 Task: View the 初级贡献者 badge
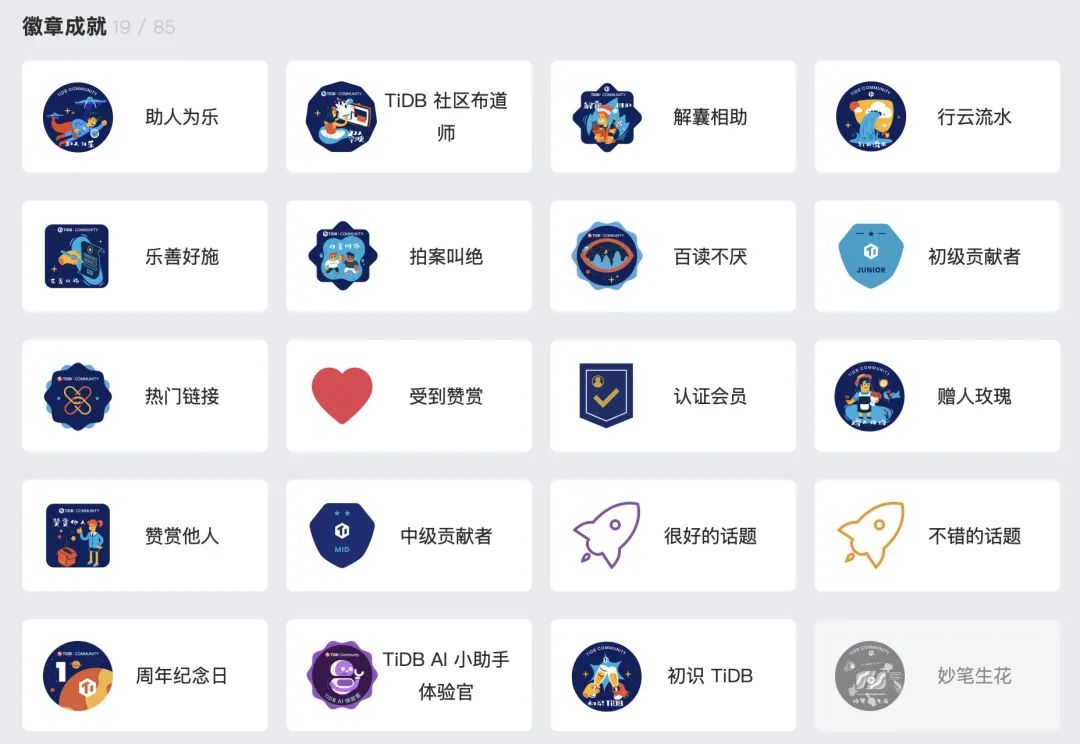point(937,256)
